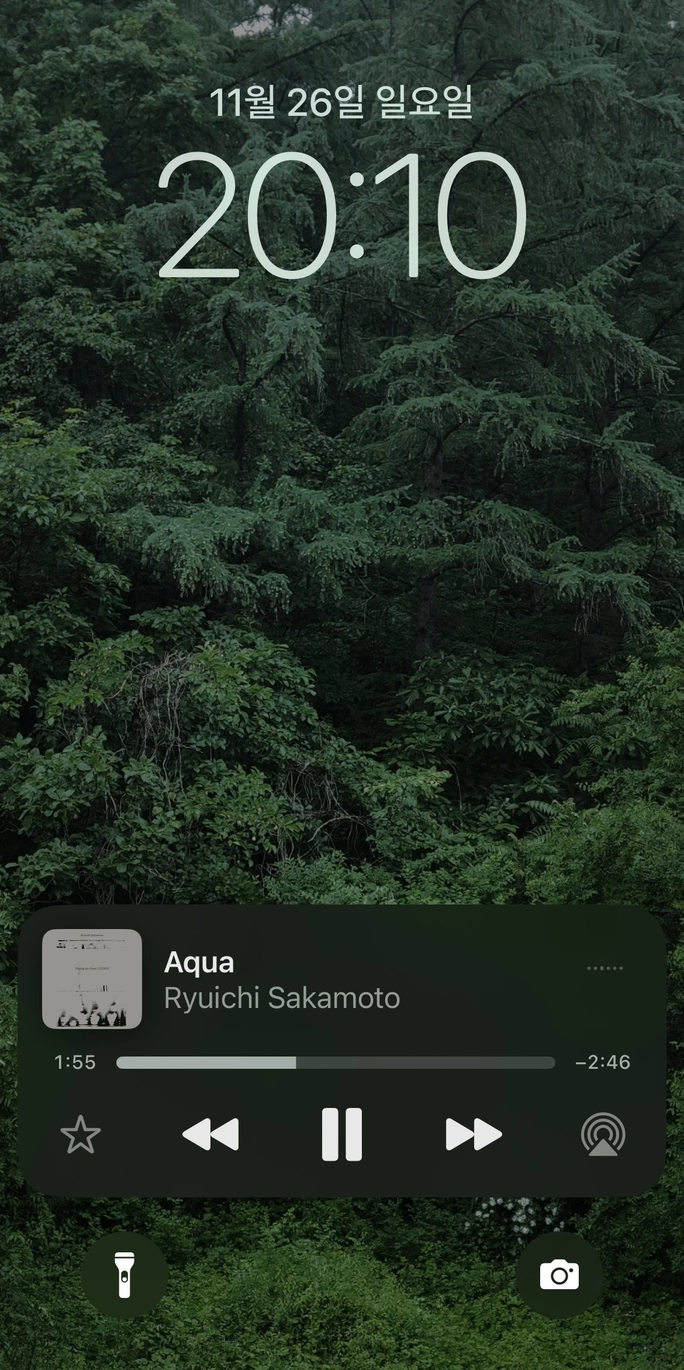Go back to the previous track
The height and width of the screenshot is (1370, 684).
pyautogui.click(x=211, y=1134)
